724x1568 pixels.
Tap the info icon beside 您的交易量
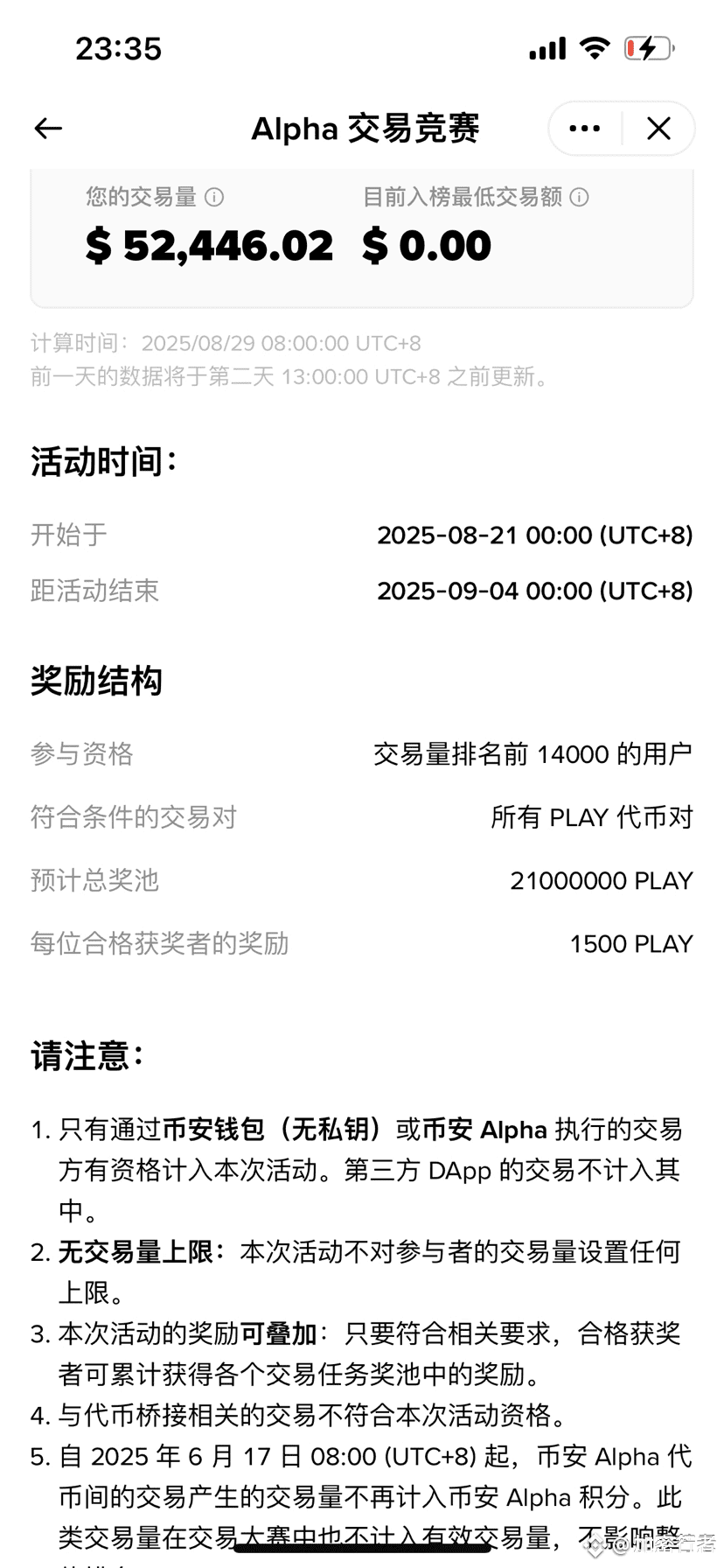point(214,198)
